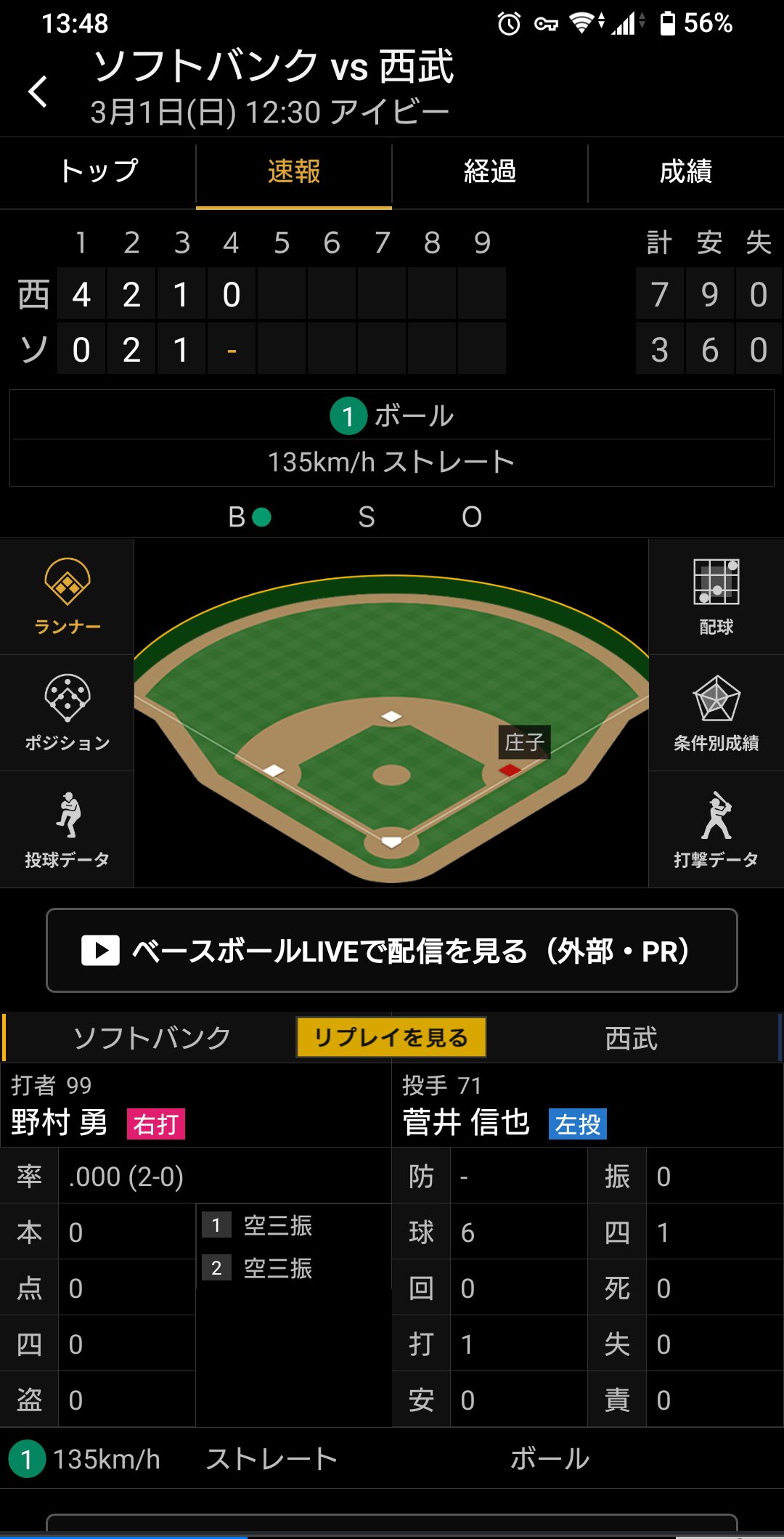Viewport: 784px width, 1539px height.
Task: Open 打撃データ batting data
Action: coord(716,829)
